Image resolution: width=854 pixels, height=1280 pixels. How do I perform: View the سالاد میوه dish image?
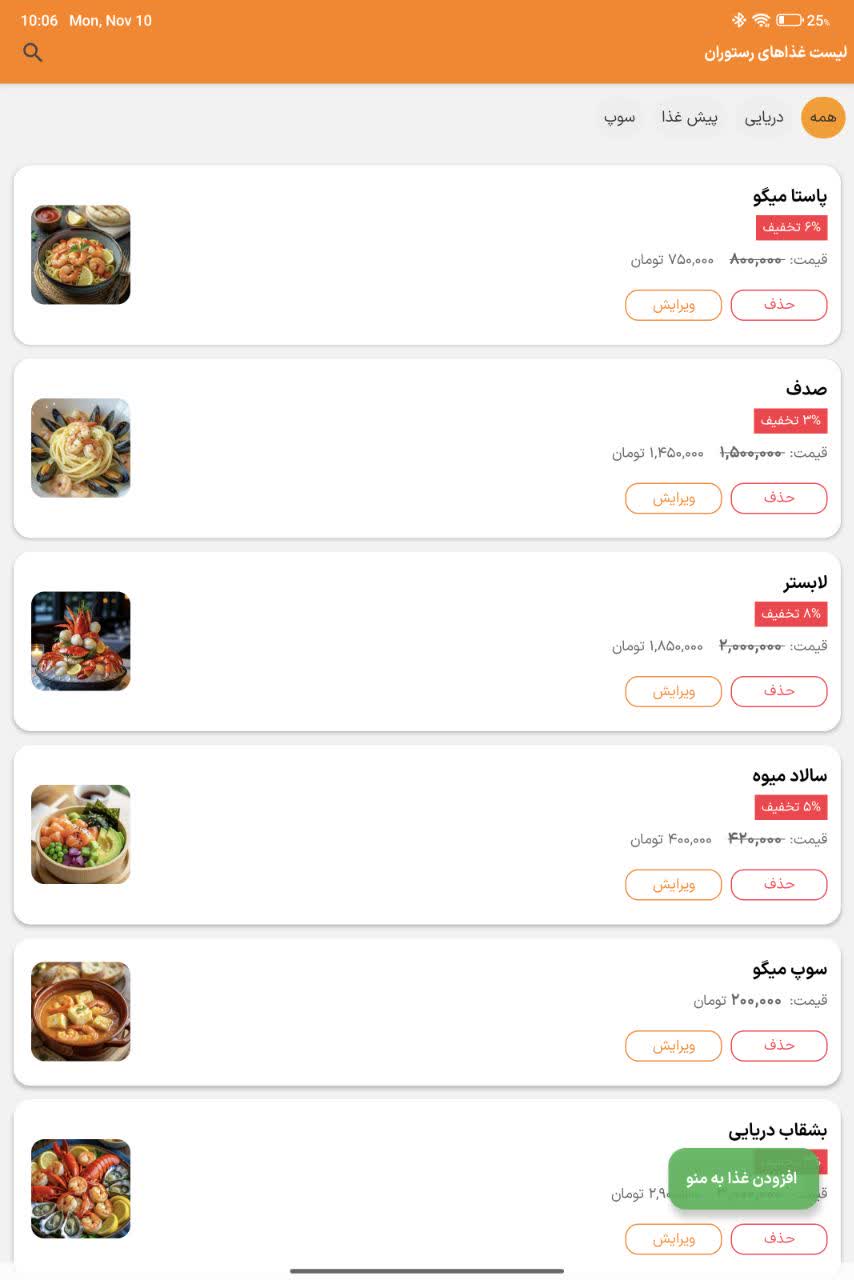[x=80, y=834]
